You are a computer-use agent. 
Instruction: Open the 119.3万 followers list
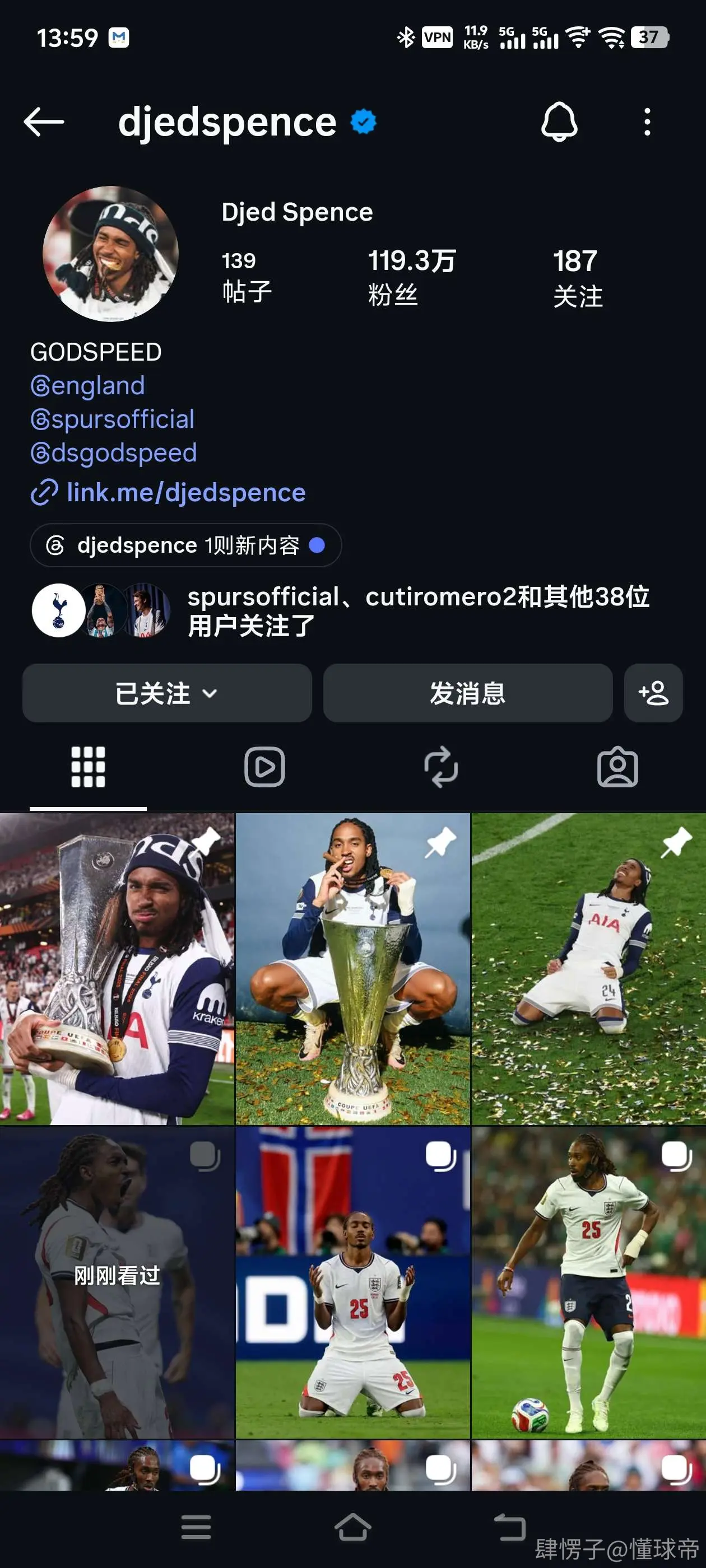412,277
